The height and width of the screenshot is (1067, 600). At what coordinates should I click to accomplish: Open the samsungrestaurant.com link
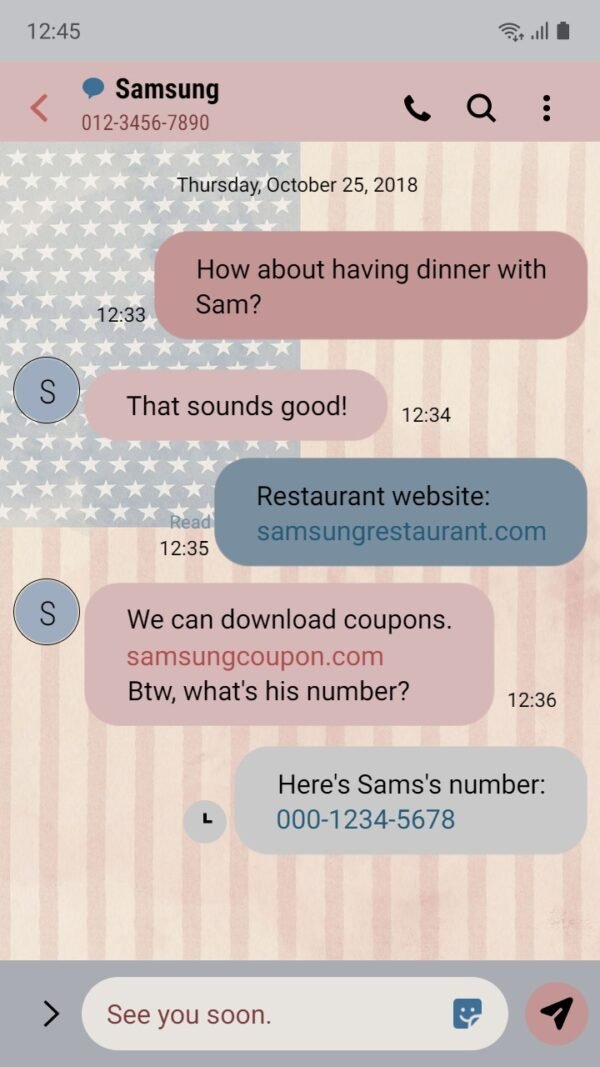(401, 531)
